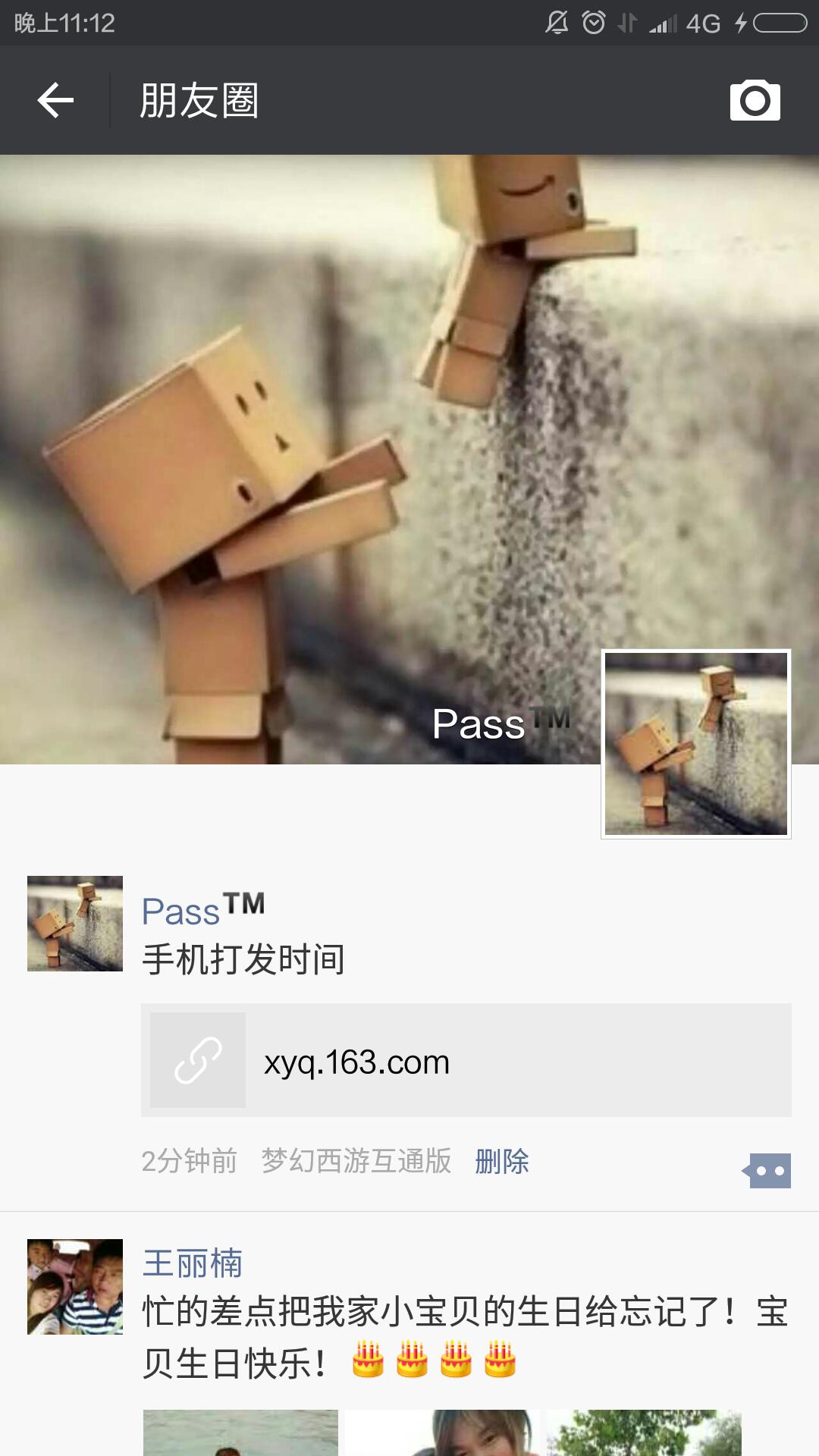Go back using the arrow icon
This screenshot has height=1456, width=819.
[55, 100]
